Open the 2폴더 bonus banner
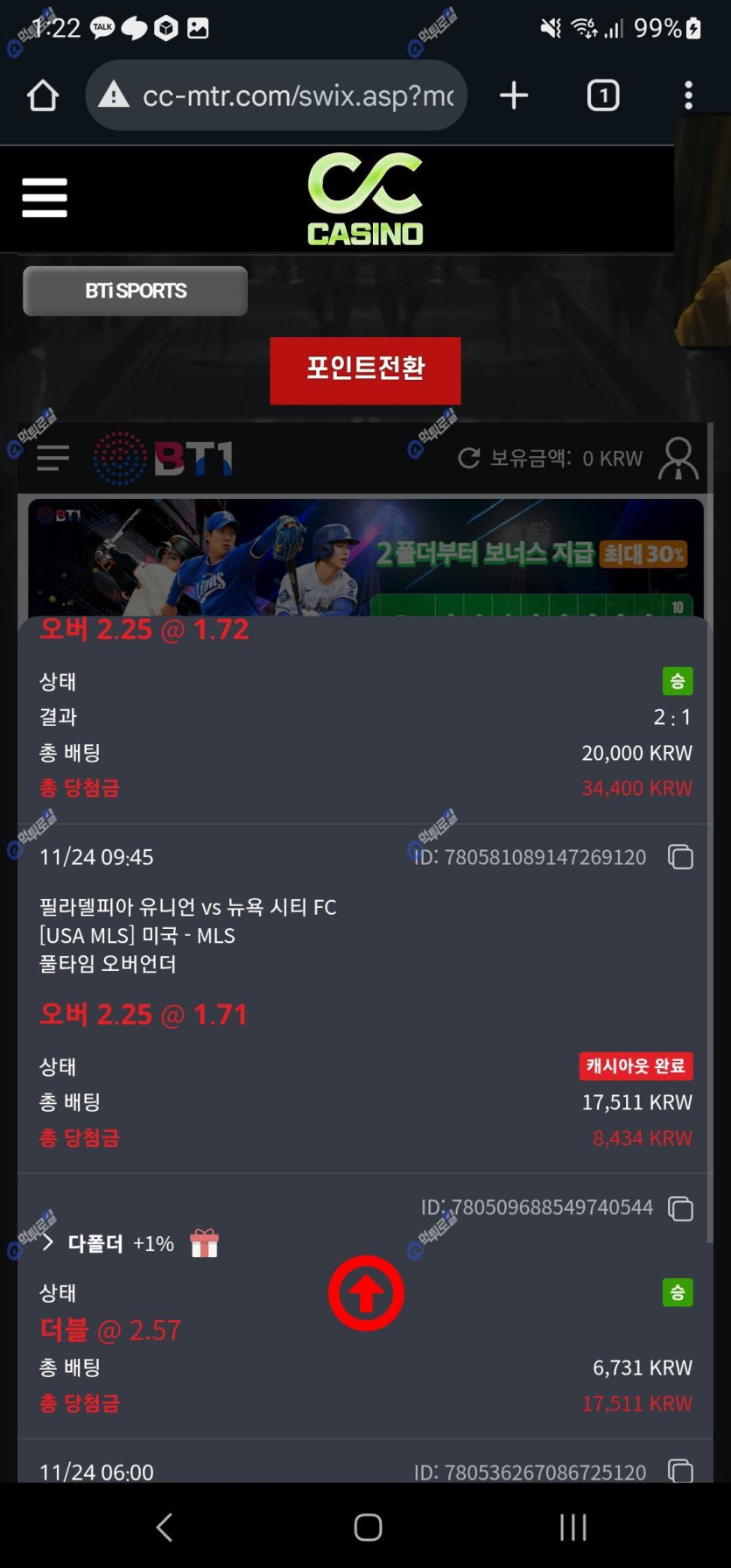Image resolution: width=731 pixels, height=1568 pixels. (365, 556)
